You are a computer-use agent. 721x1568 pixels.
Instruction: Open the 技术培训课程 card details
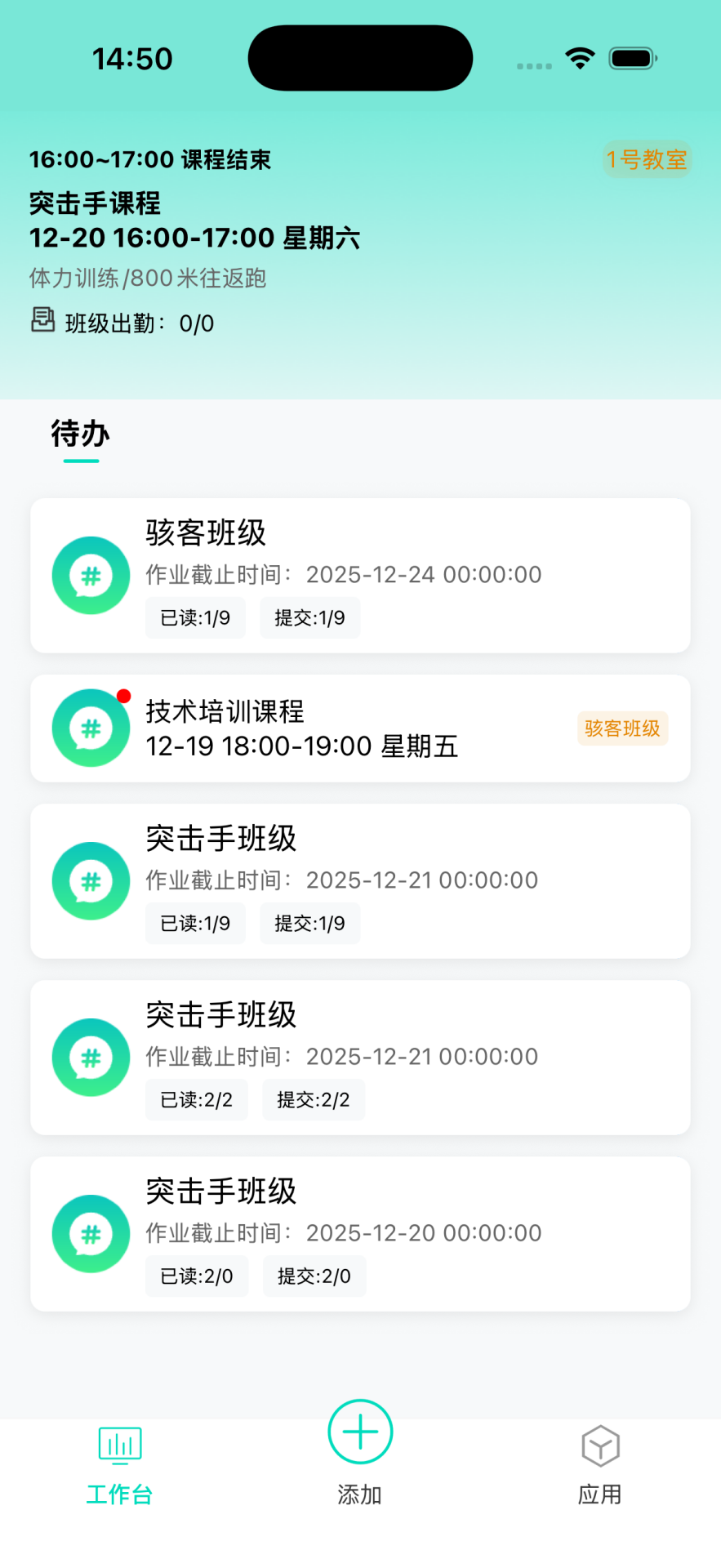tap(360, 728)
